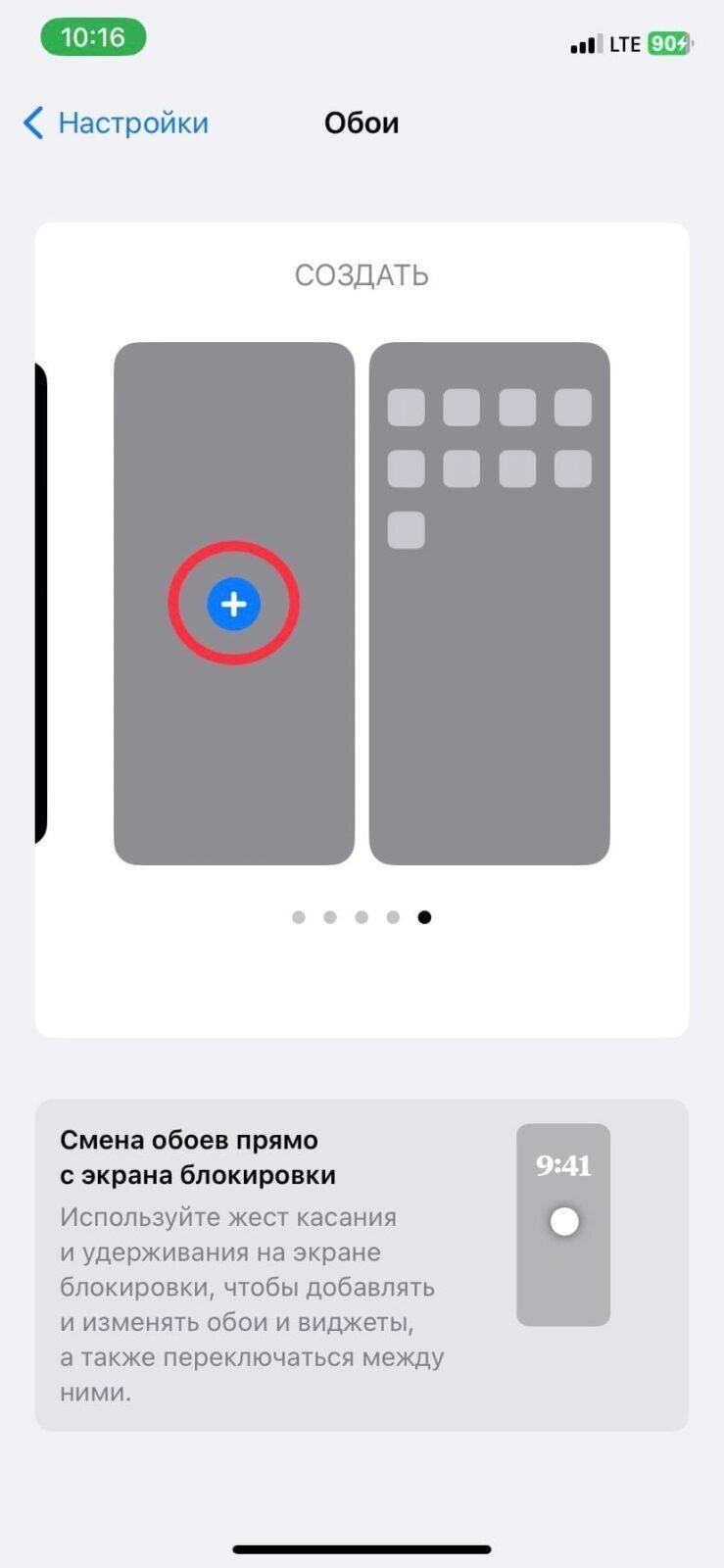This screenshot has width=724, height=1568.
Task: Tap the blue plus to create wallpaper
Action: coord(233,604)
